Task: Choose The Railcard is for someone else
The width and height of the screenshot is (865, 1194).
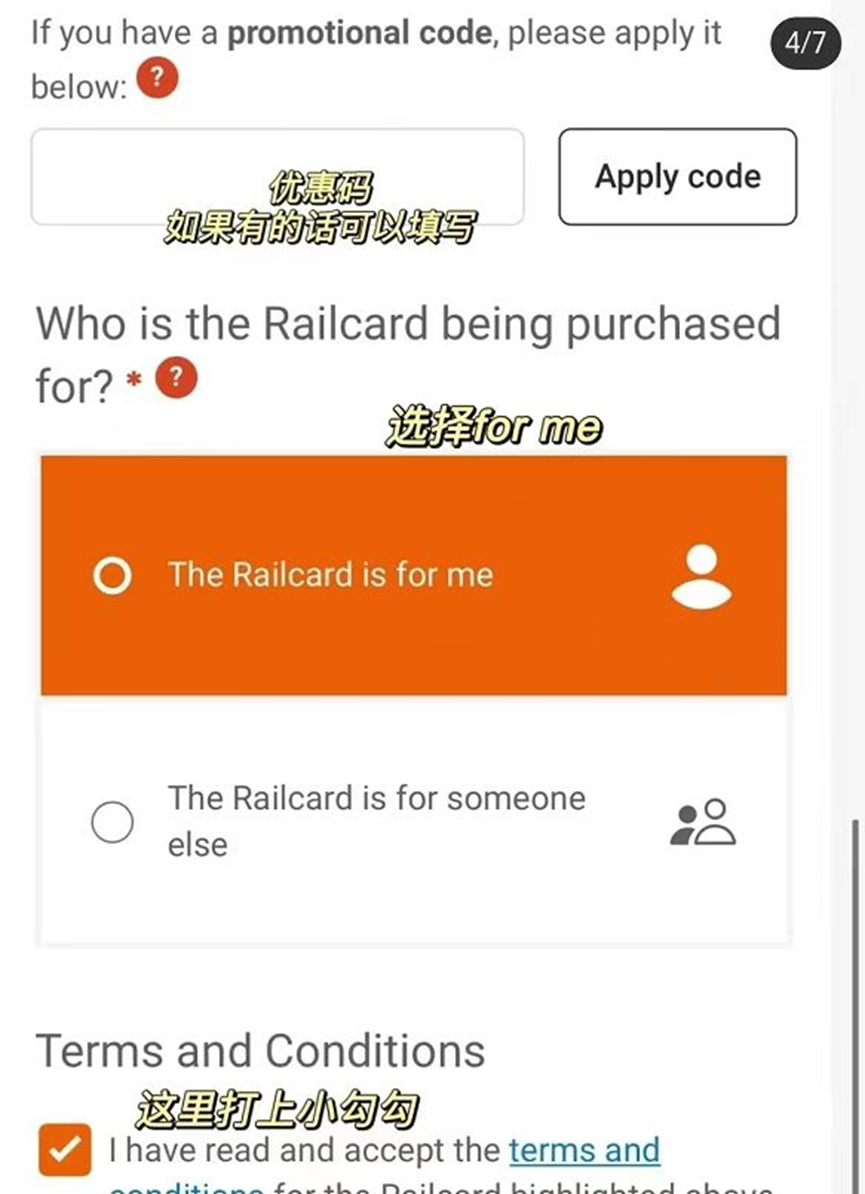Action: coord(413,822)
